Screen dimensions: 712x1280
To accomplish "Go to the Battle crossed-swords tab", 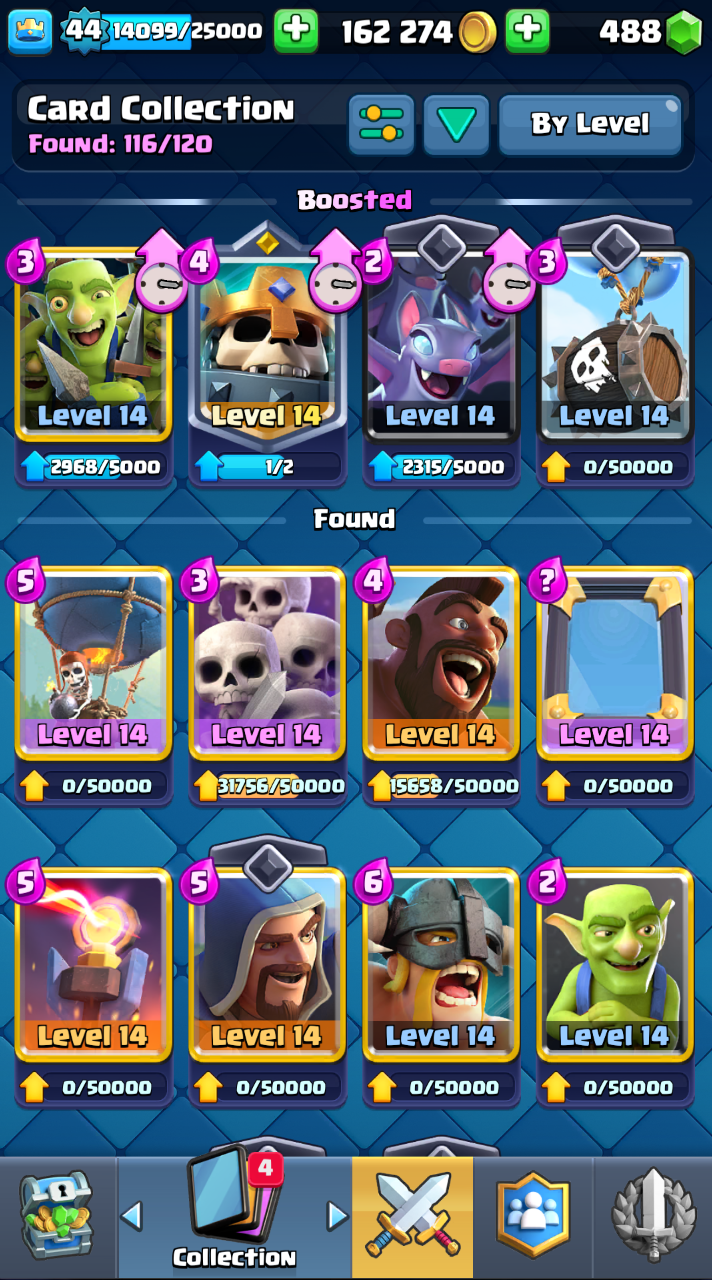I will pyautogui.click(x=412, y=1217).
